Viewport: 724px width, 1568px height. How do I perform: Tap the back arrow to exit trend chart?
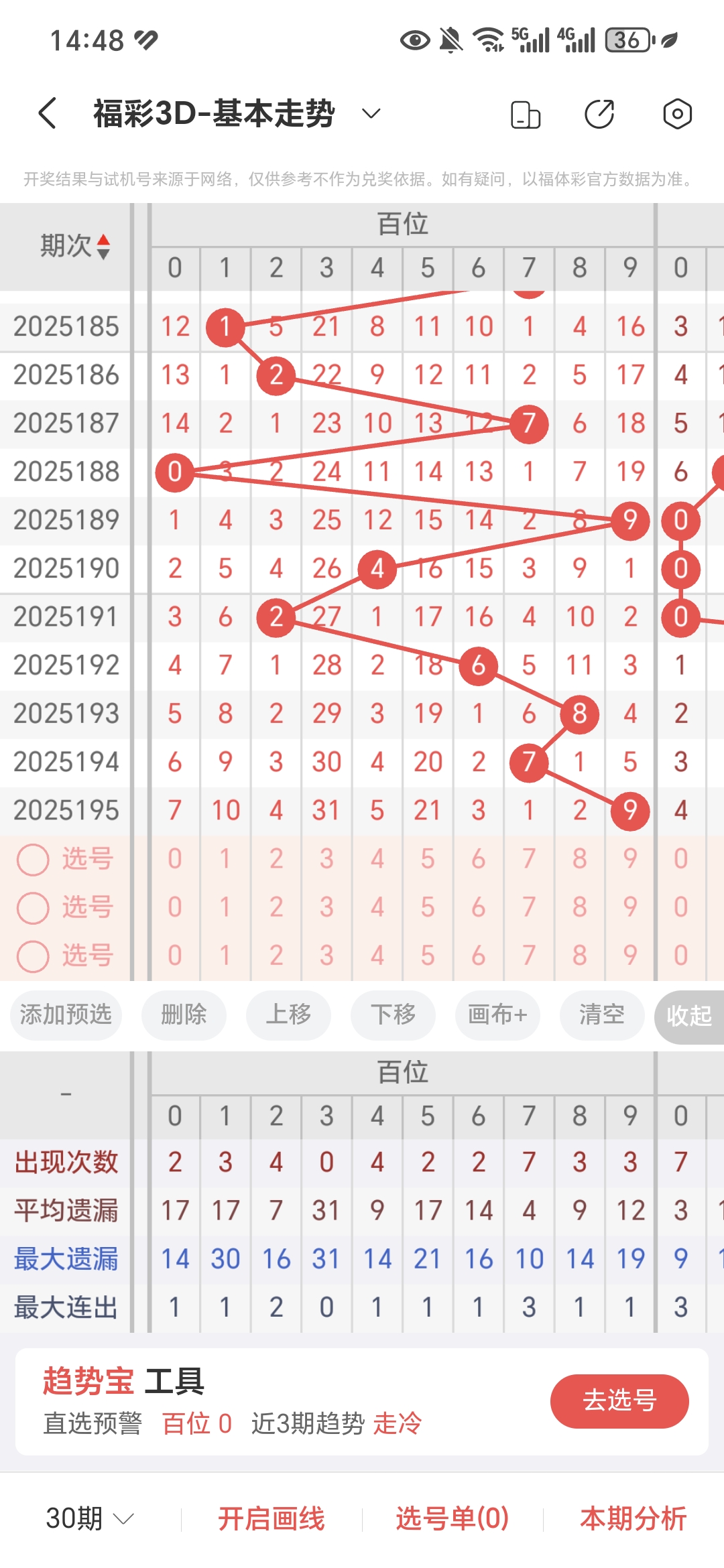[46, 113]
